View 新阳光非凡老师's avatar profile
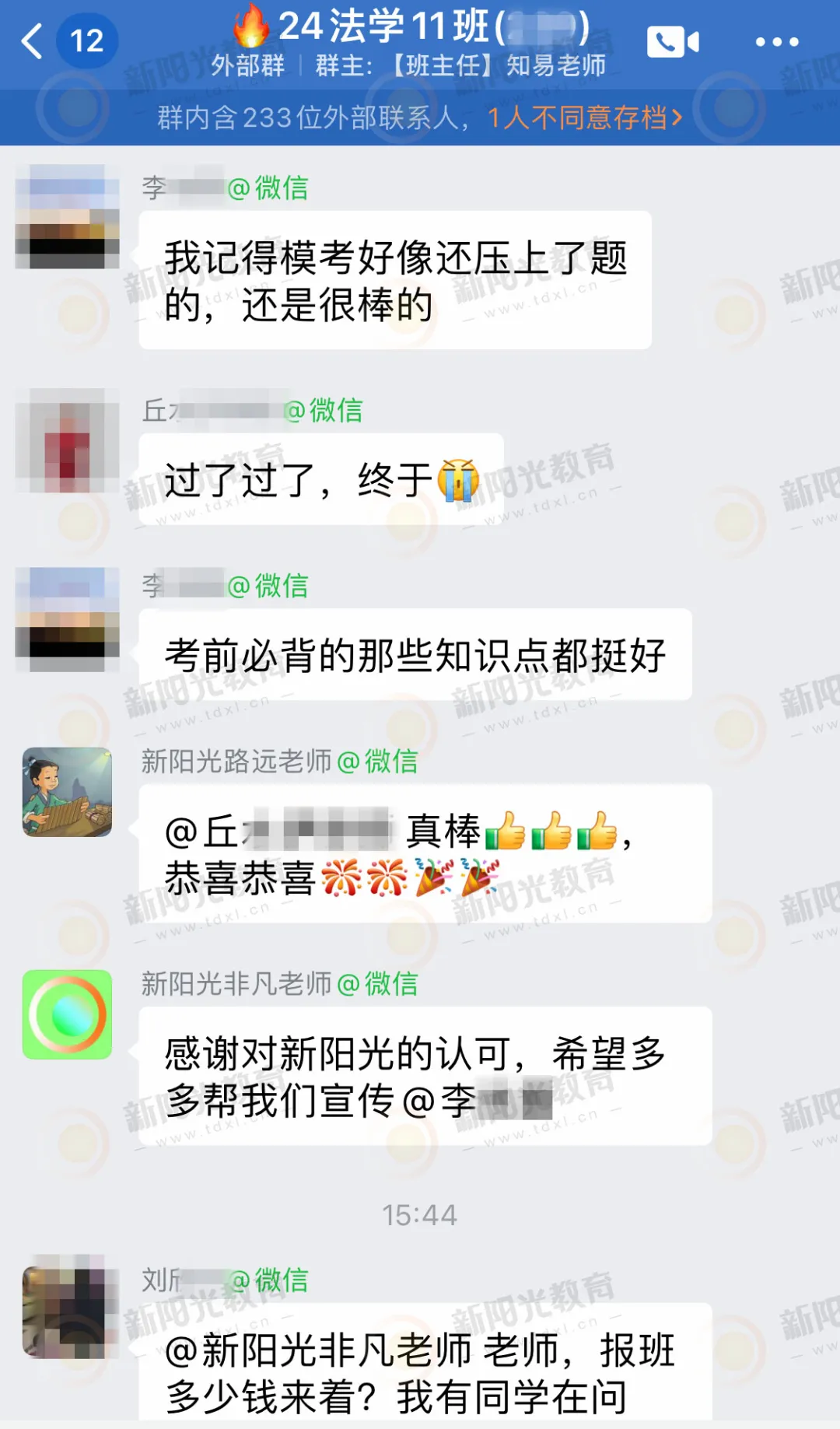This screenshot has height=1429, width=840. click(67, 1014)
